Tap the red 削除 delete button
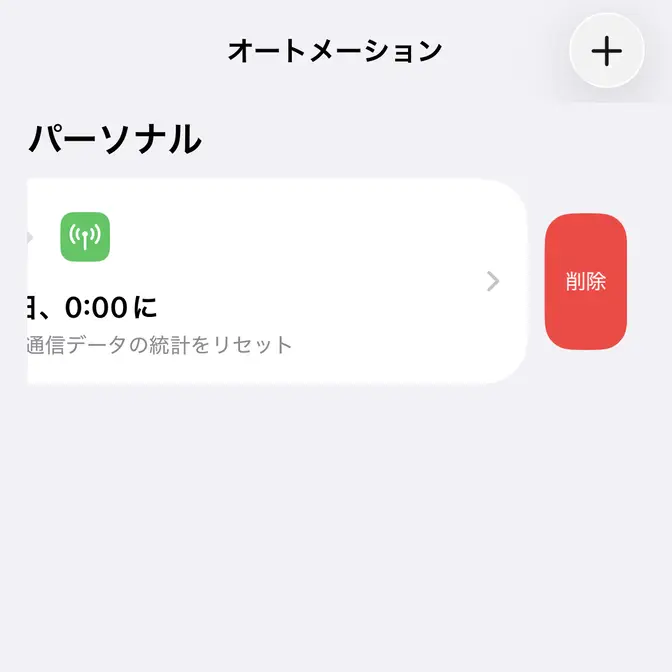This screenshot has width=672, height=672. [586, 281]
